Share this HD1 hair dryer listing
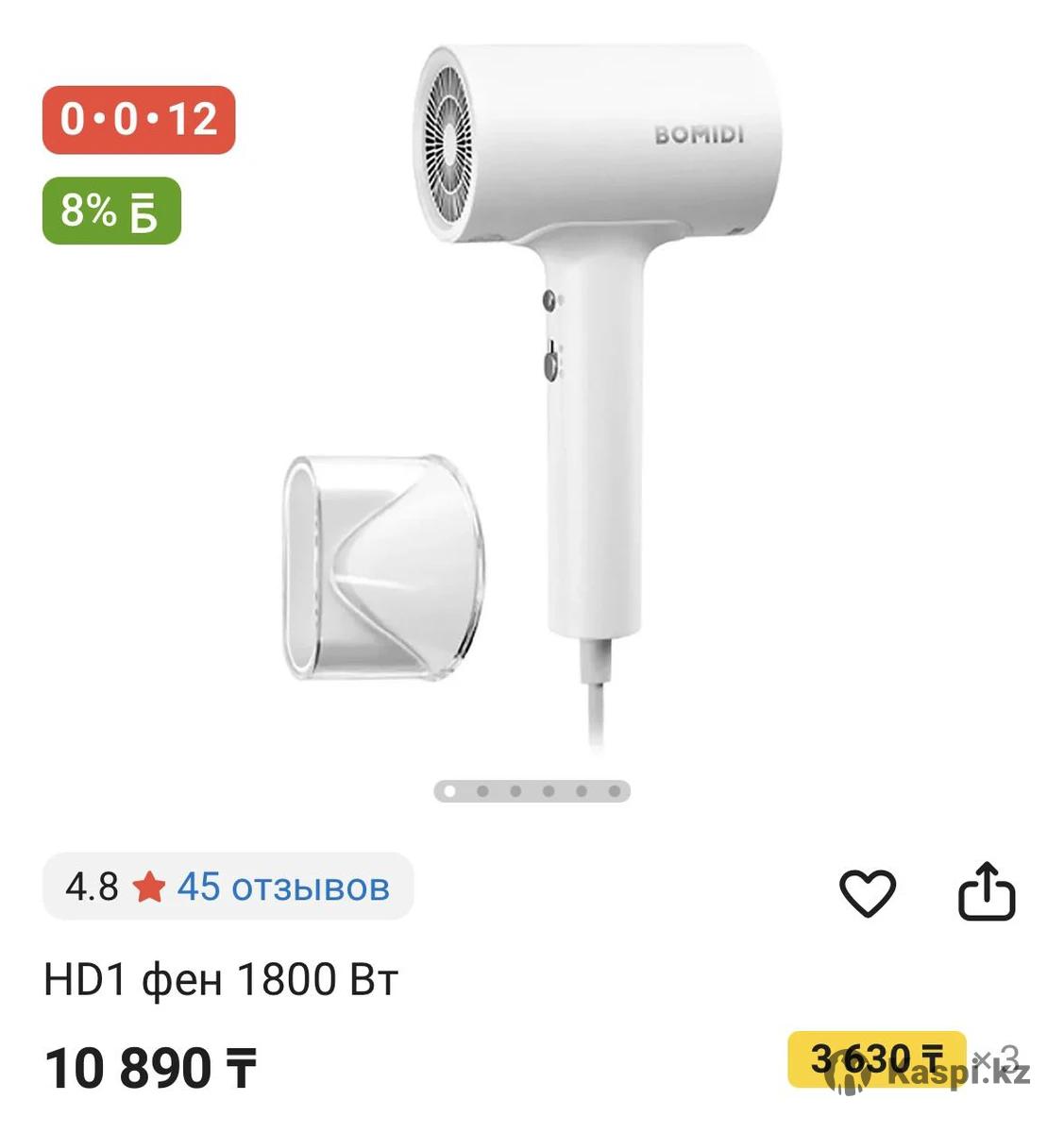The width and height of the screenshot is (1064, 1133). click(987, 891)
